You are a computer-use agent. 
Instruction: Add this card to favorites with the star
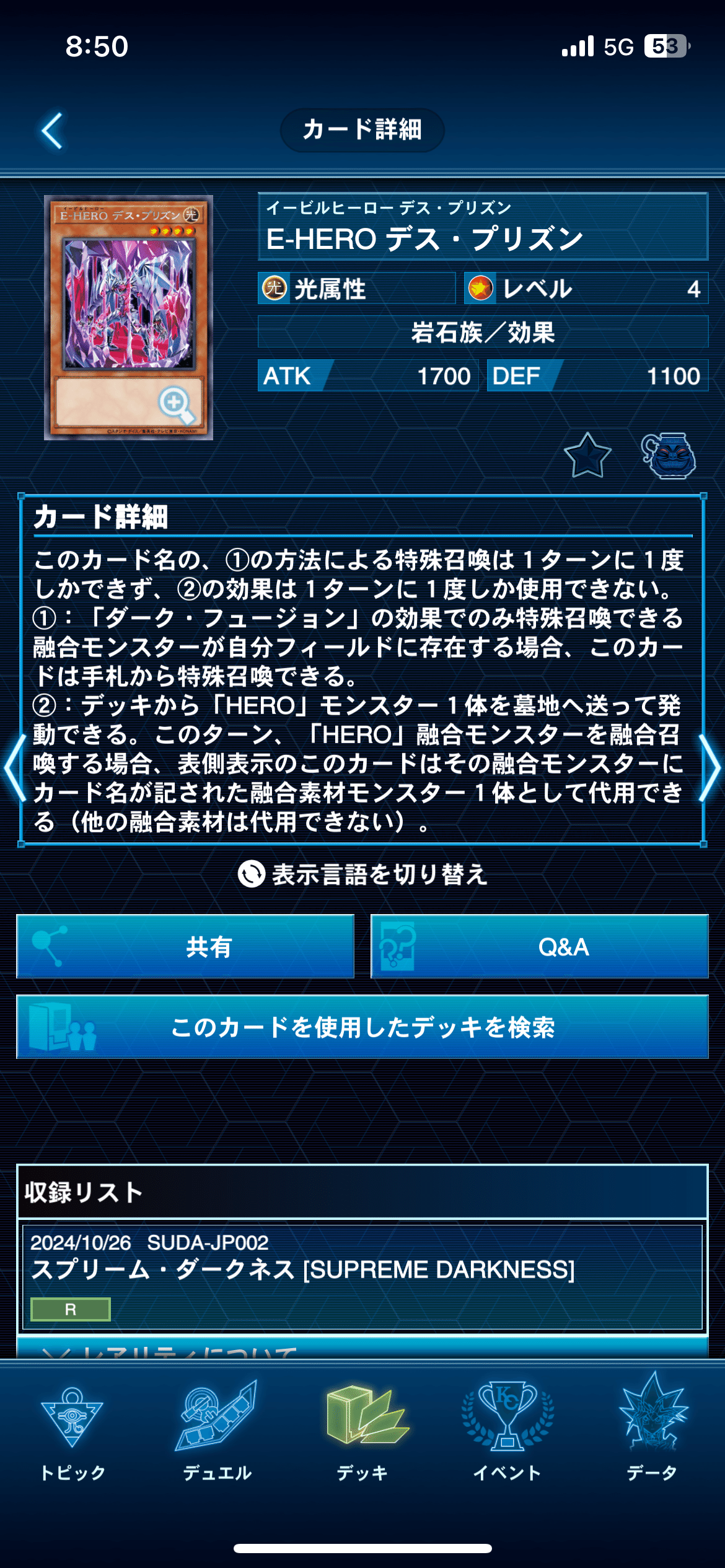(x=587, y=456)
